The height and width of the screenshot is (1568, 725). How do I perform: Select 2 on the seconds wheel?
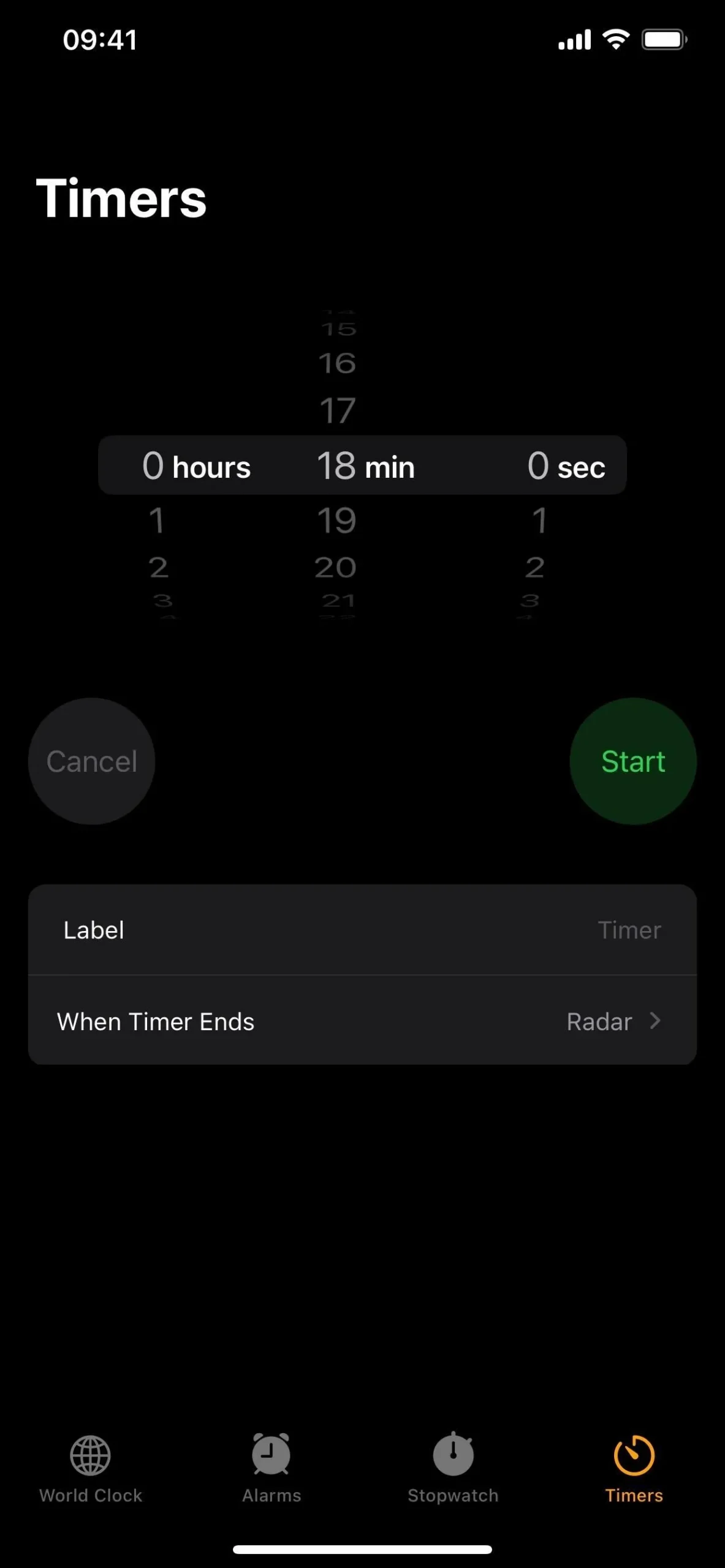click(x=535, y=567)
